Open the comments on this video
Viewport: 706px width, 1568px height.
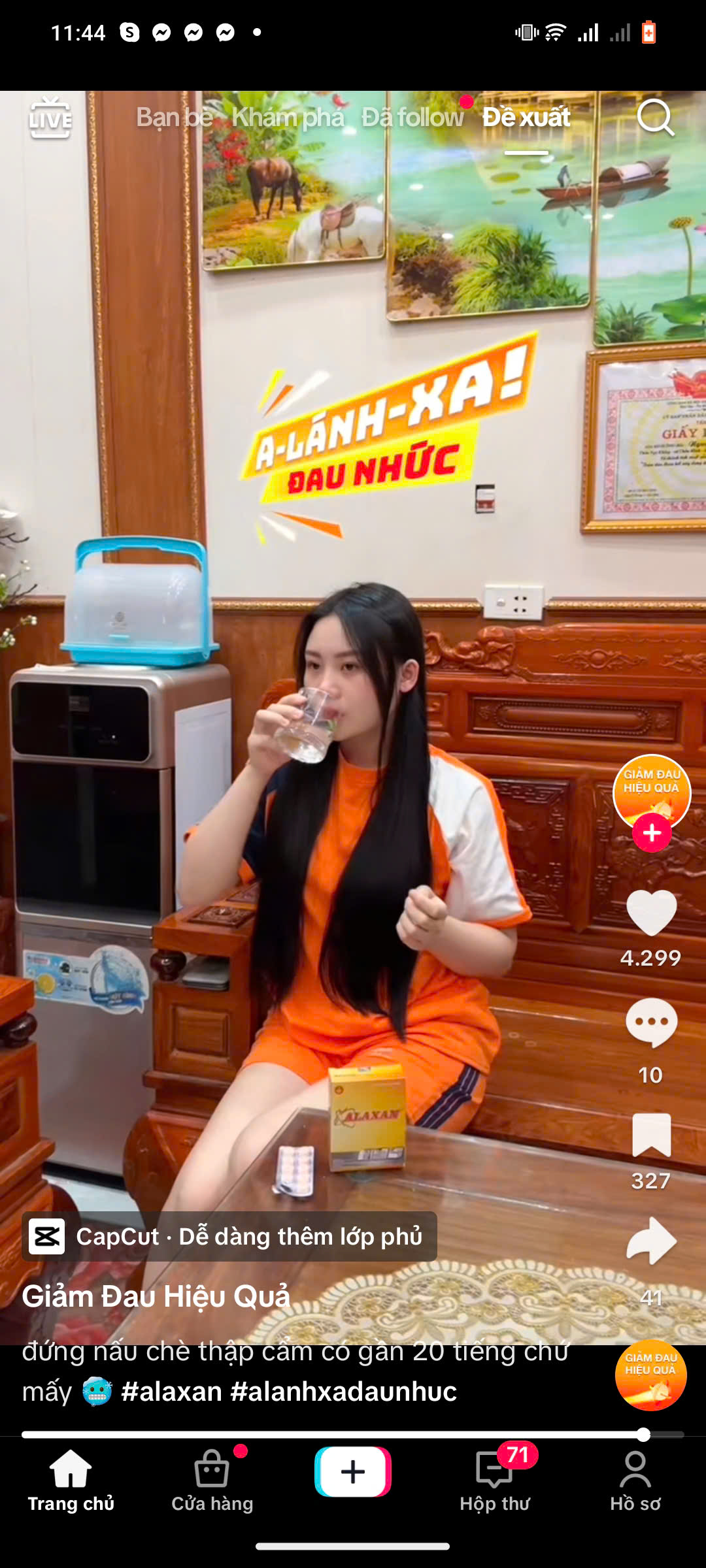coord(651,1022)
